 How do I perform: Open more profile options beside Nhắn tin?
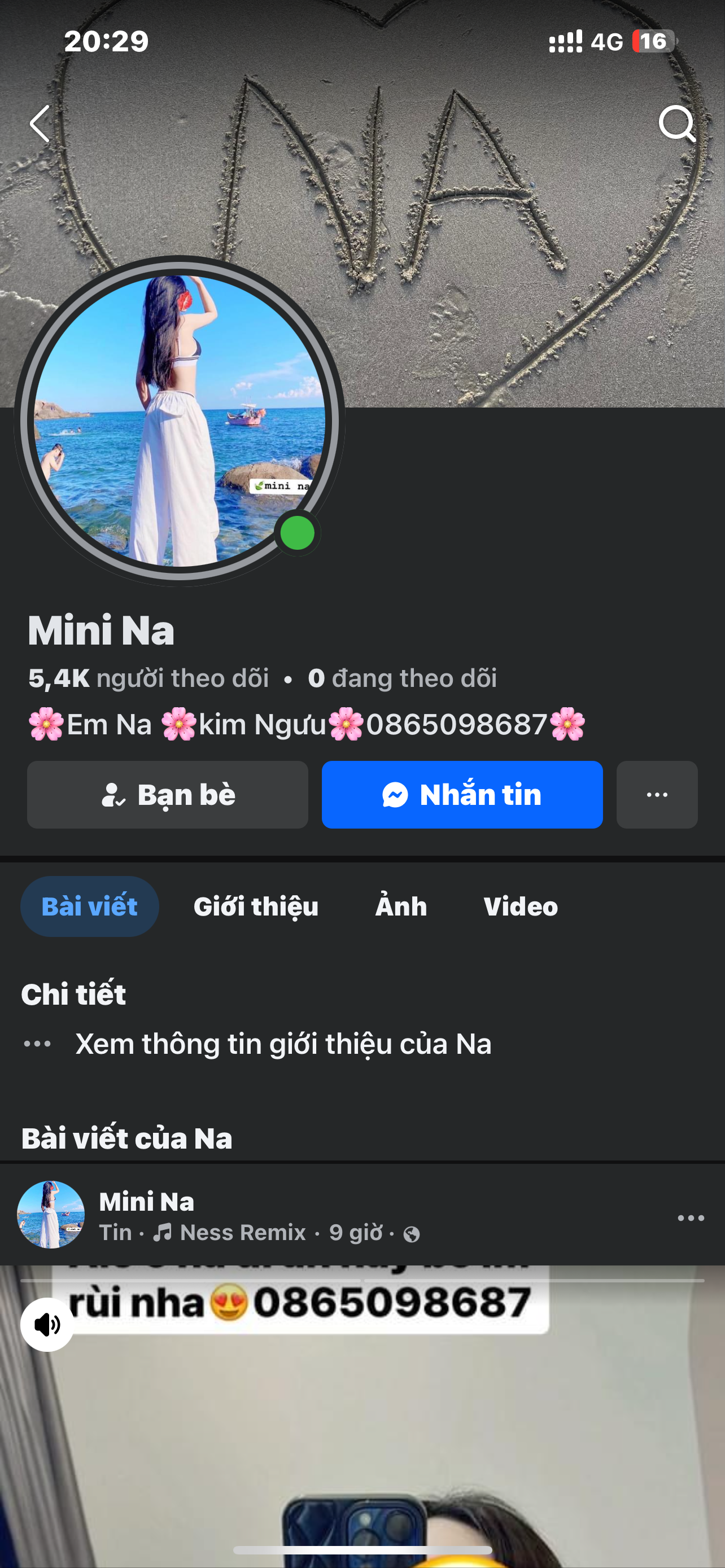(657, 794)
